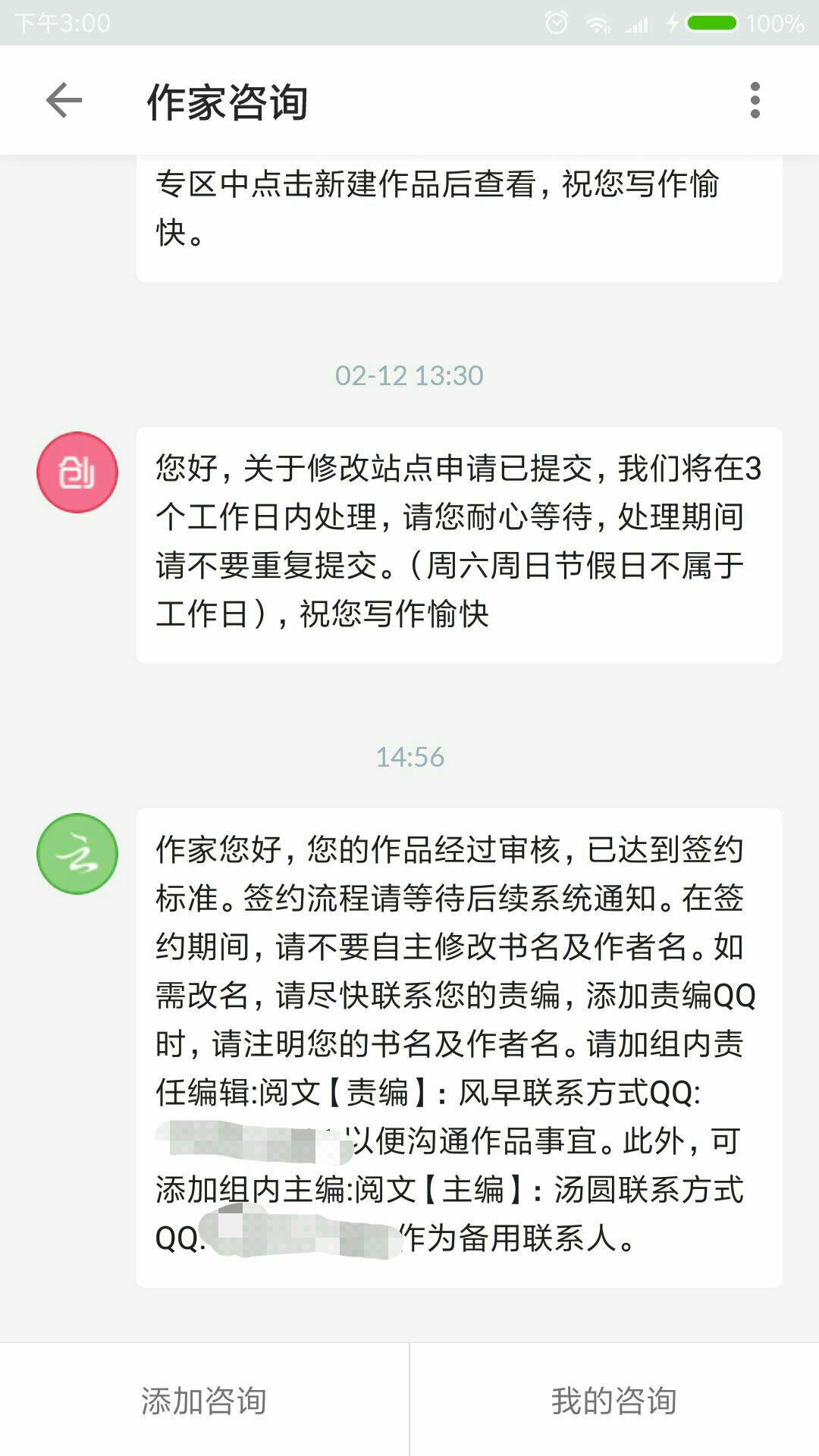This screenshot has height=1456, width=819.
Task: Tap 添加咨询 to add a consultation
Action: [204, 1401]
